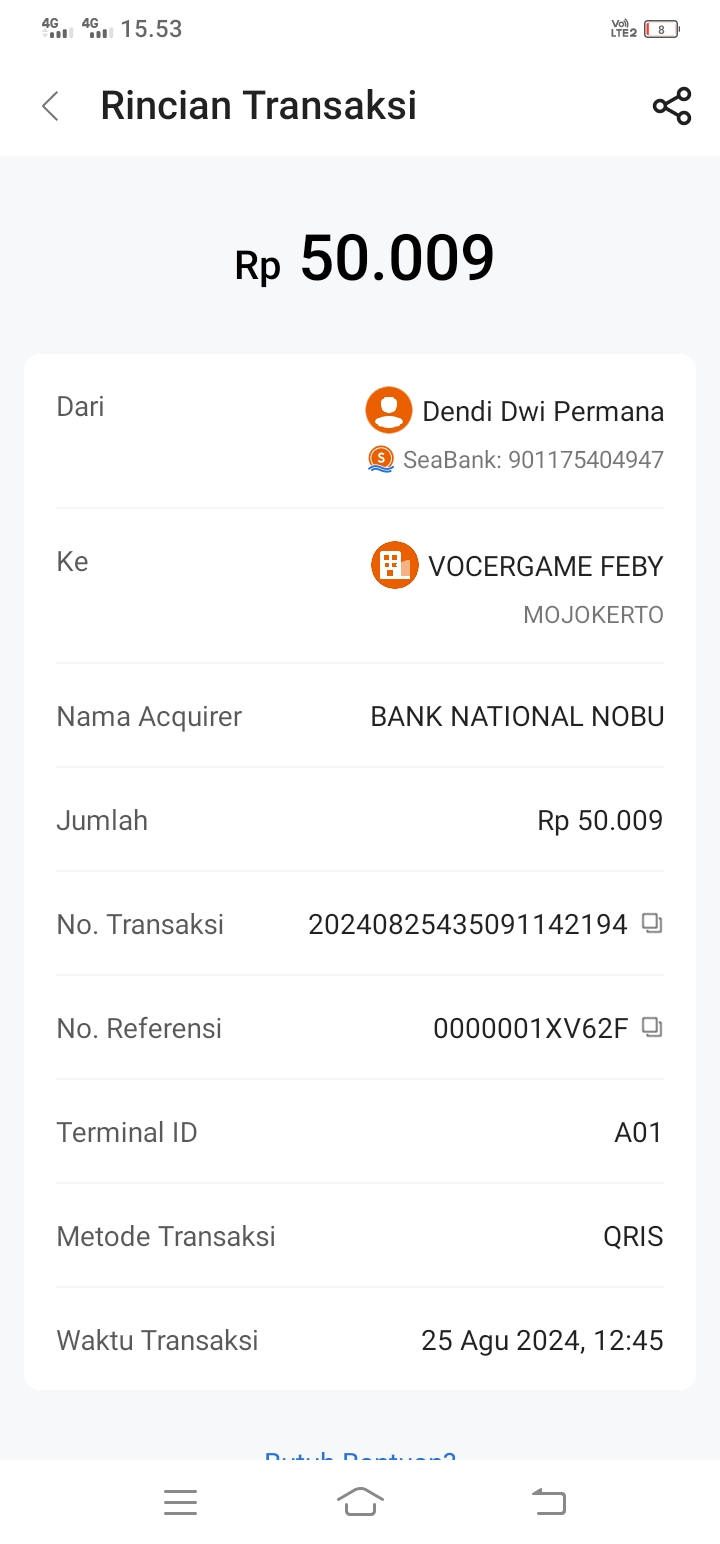This screenshot has width=720, height=1544.
Task: Go back from Rincian Transaksi
Action: click(51, 106)
